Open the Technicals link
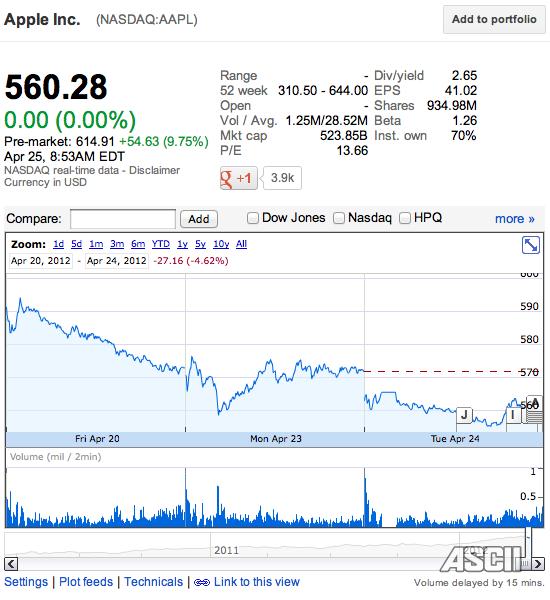 tap(153, 582)
